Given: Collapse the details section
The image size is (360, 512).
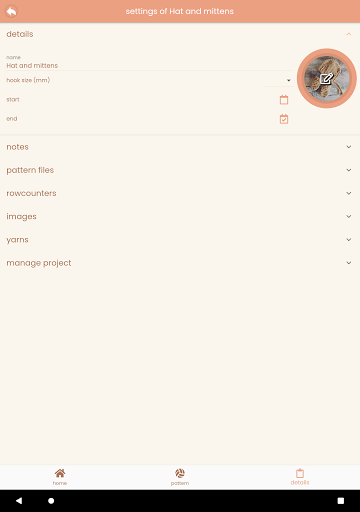Looking at the screenshot, I should pos(180,34).
